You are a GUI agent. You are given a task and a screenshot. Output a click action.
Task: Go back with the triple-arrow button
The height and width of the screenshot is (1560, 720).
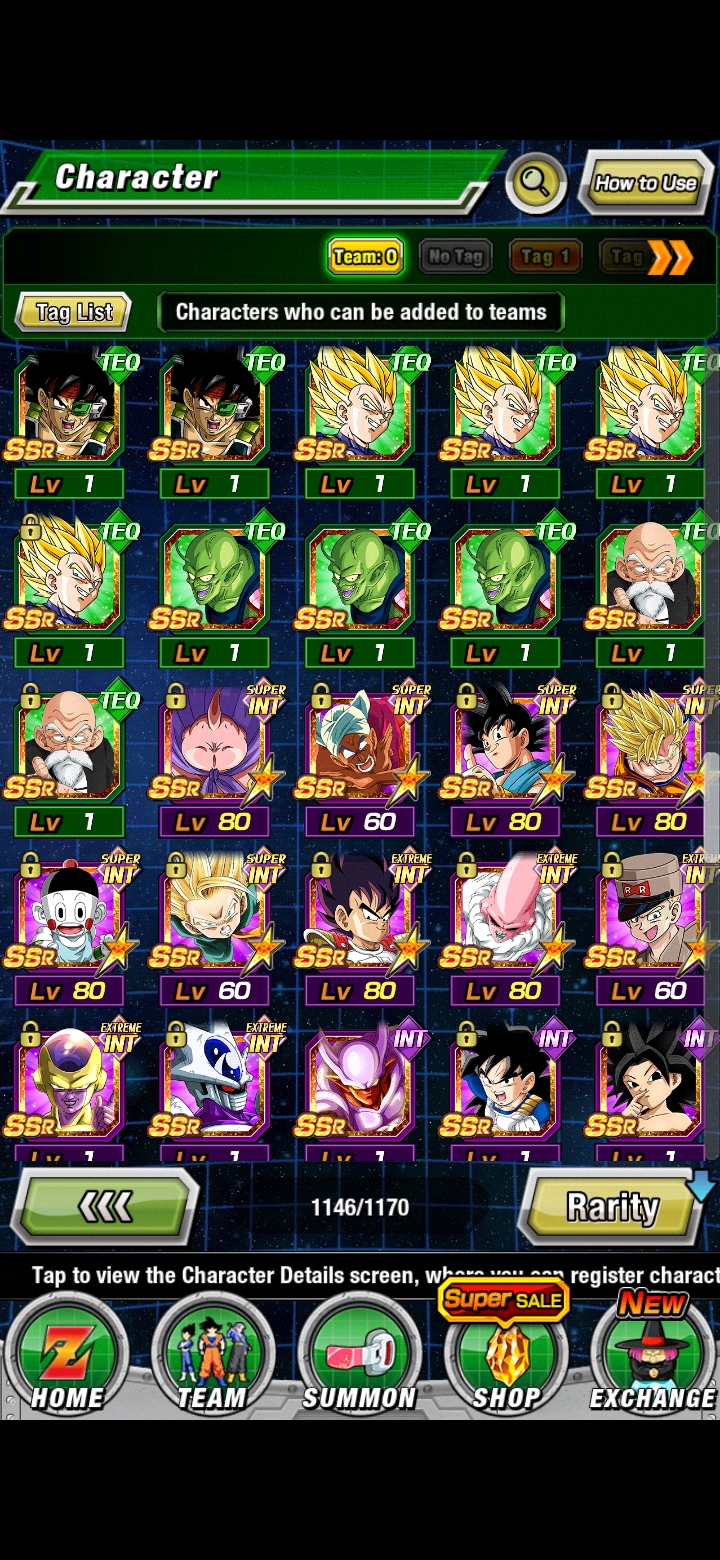coord(105,1207)
